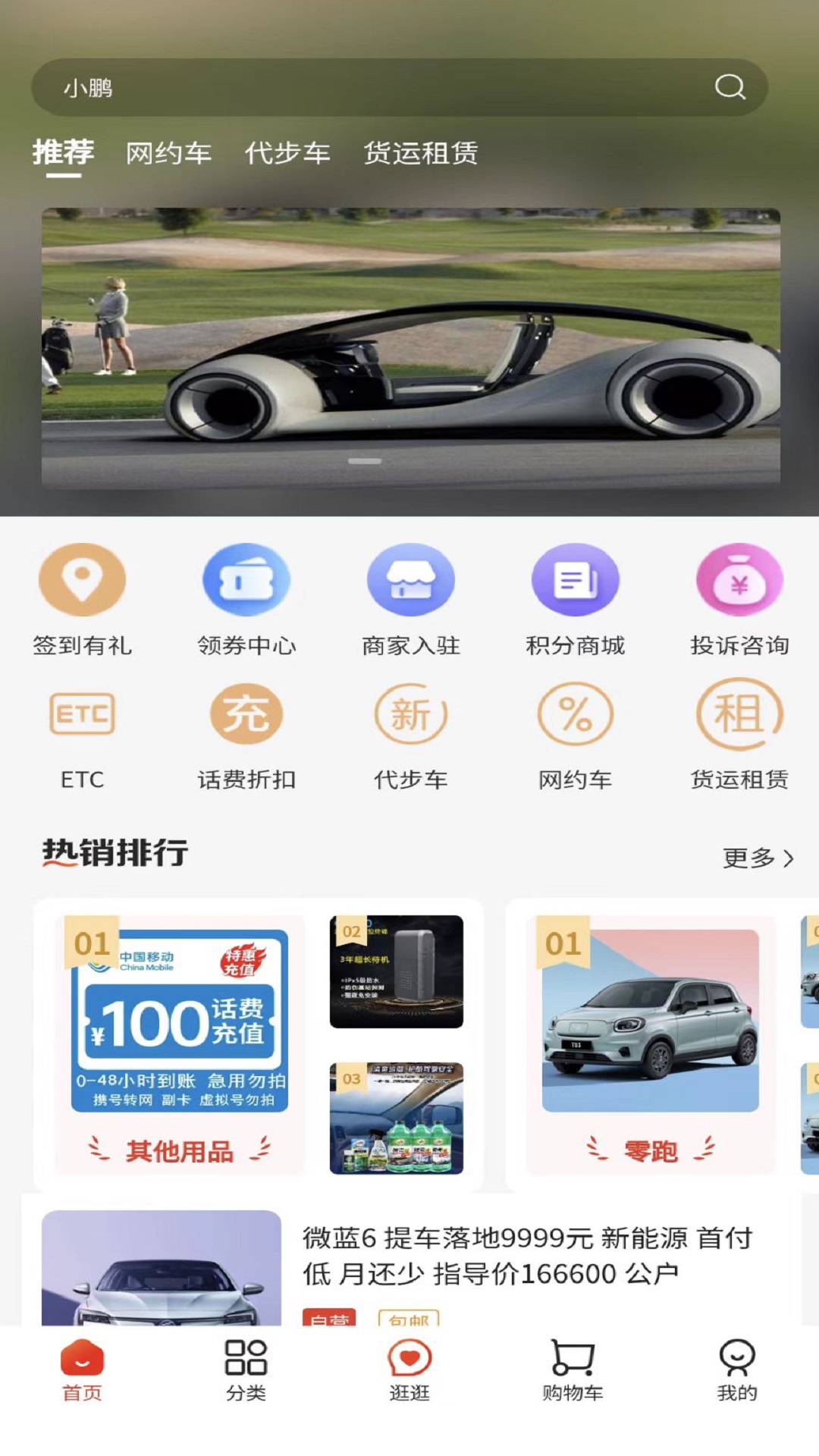Open the 领券中心 coupon center icon
The height and width of the screenshot is (1456, 819).
[x=247, y=579]
